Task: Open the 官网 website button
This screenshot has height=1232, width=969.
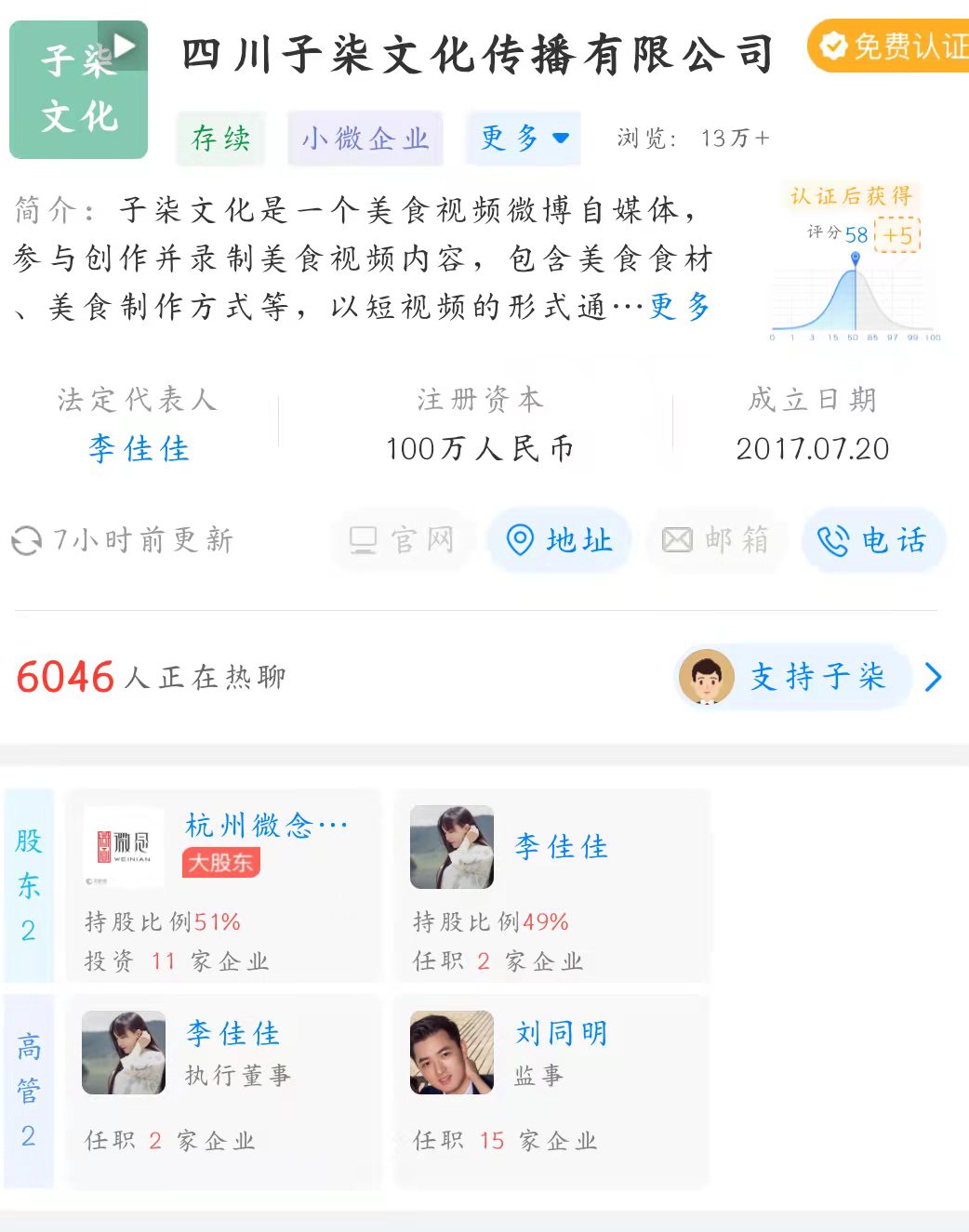Action: tap(402, 540)
